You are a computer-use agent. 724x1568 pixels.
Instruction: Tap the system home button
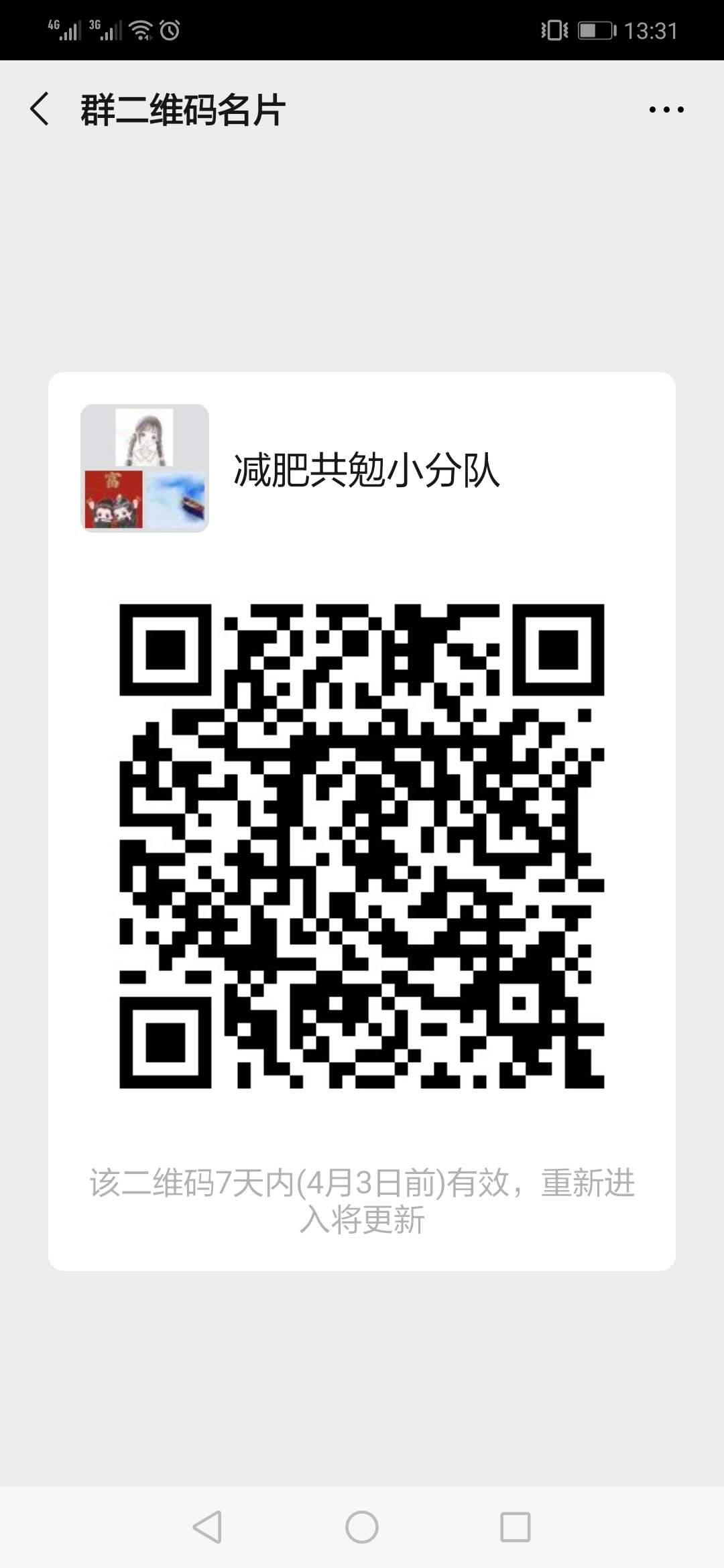(x=362, y=1527)
